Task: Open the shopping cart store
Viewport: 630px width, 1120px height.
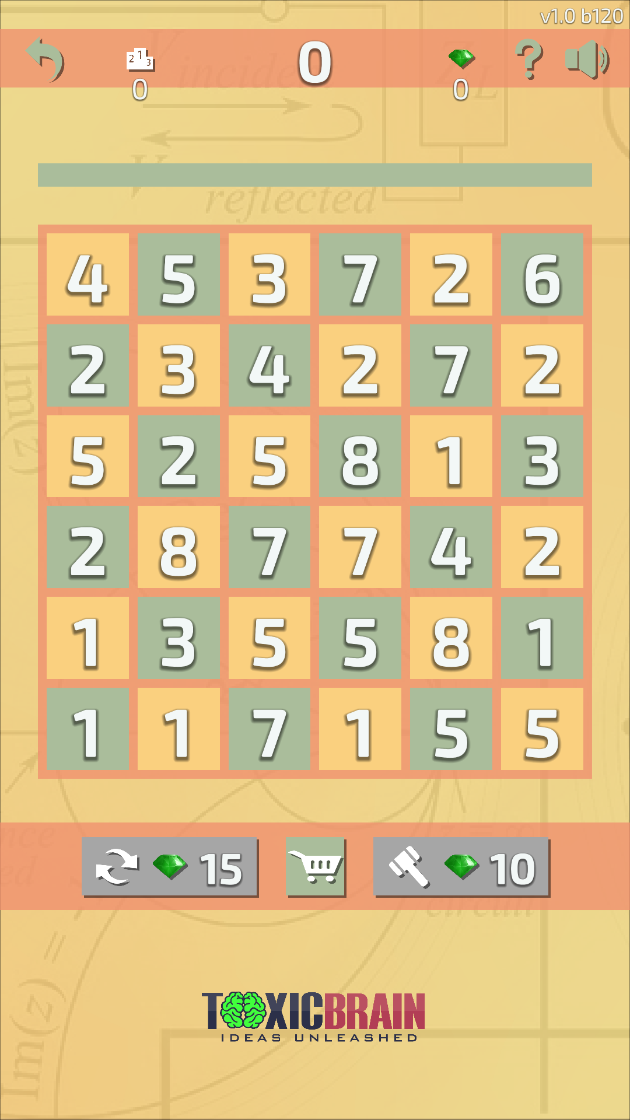Action: [x=315, y=866]
